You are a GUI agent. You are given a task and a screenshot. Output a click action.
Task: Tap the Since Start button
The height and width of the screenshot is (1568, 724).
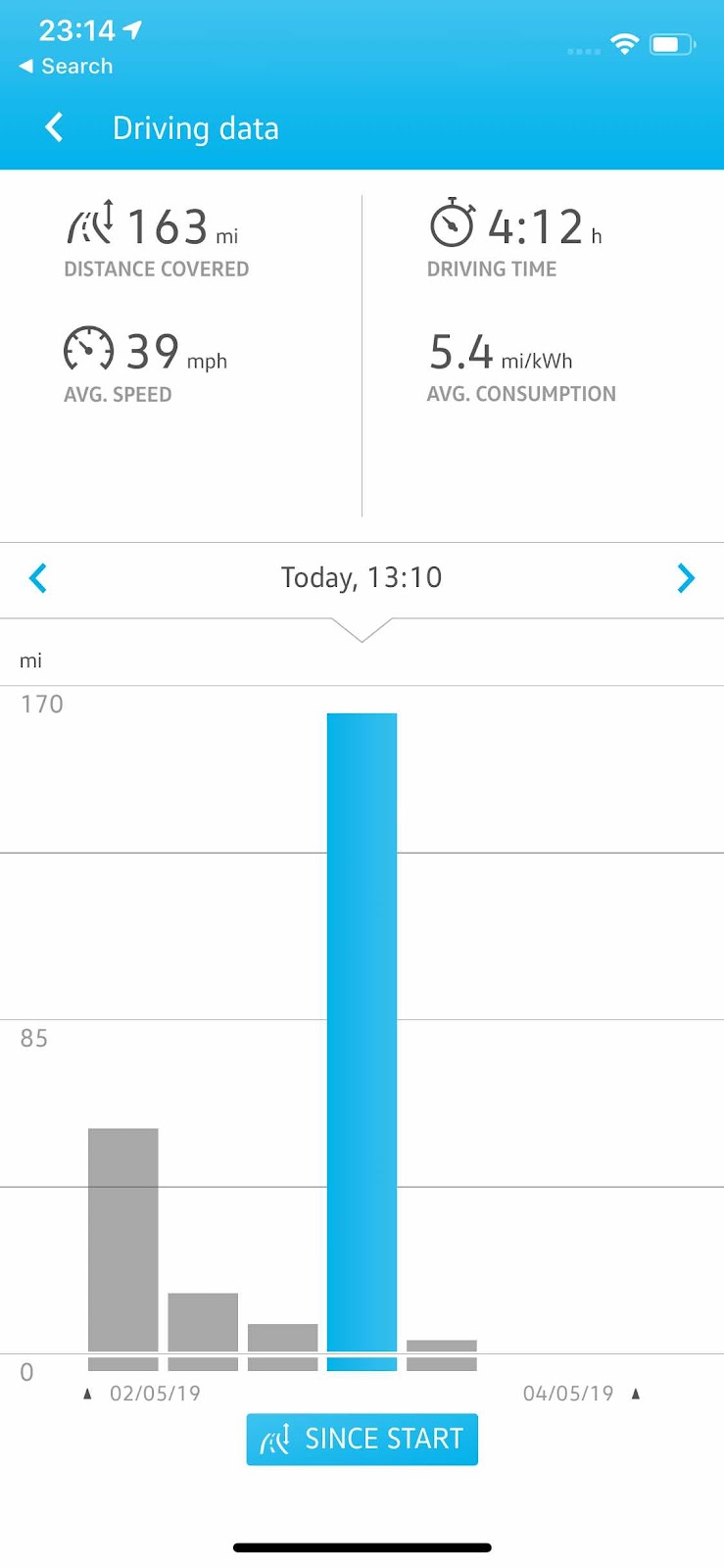[362, 1439]
